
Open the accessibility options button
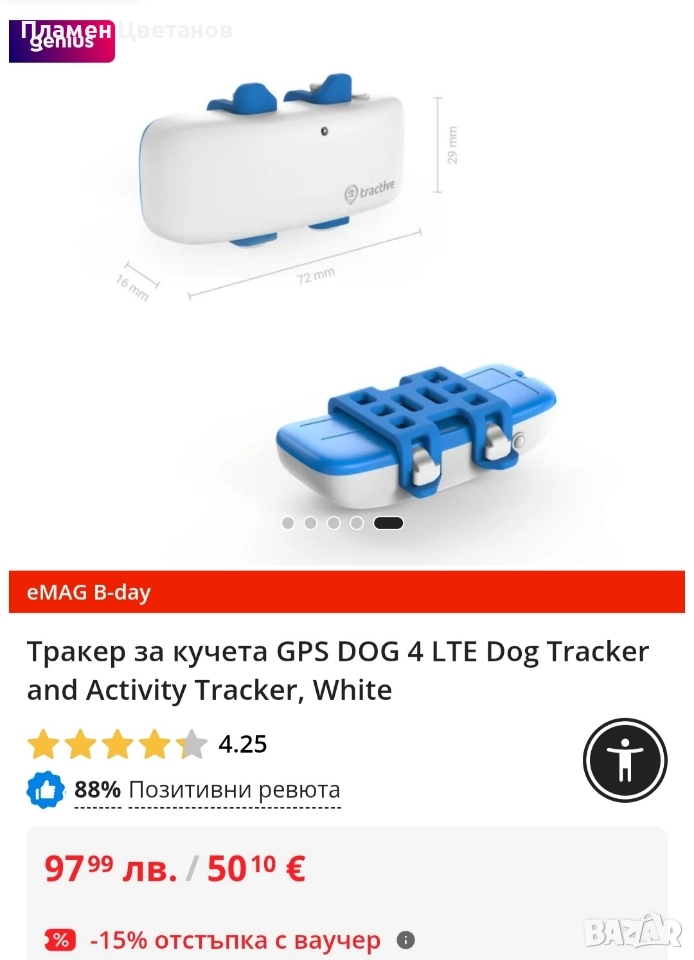point(625,760)
